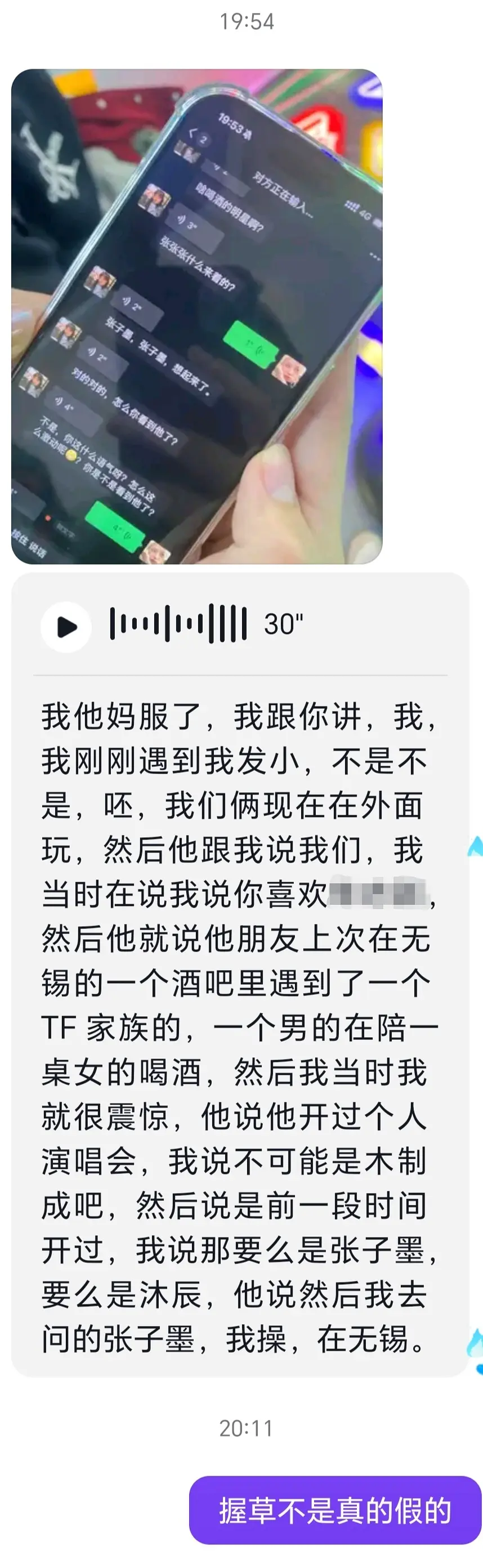The height and width of the screenshot is (1568, 483).
Task: Play the 30-second voice message
Action: click(x=66, y=626)
